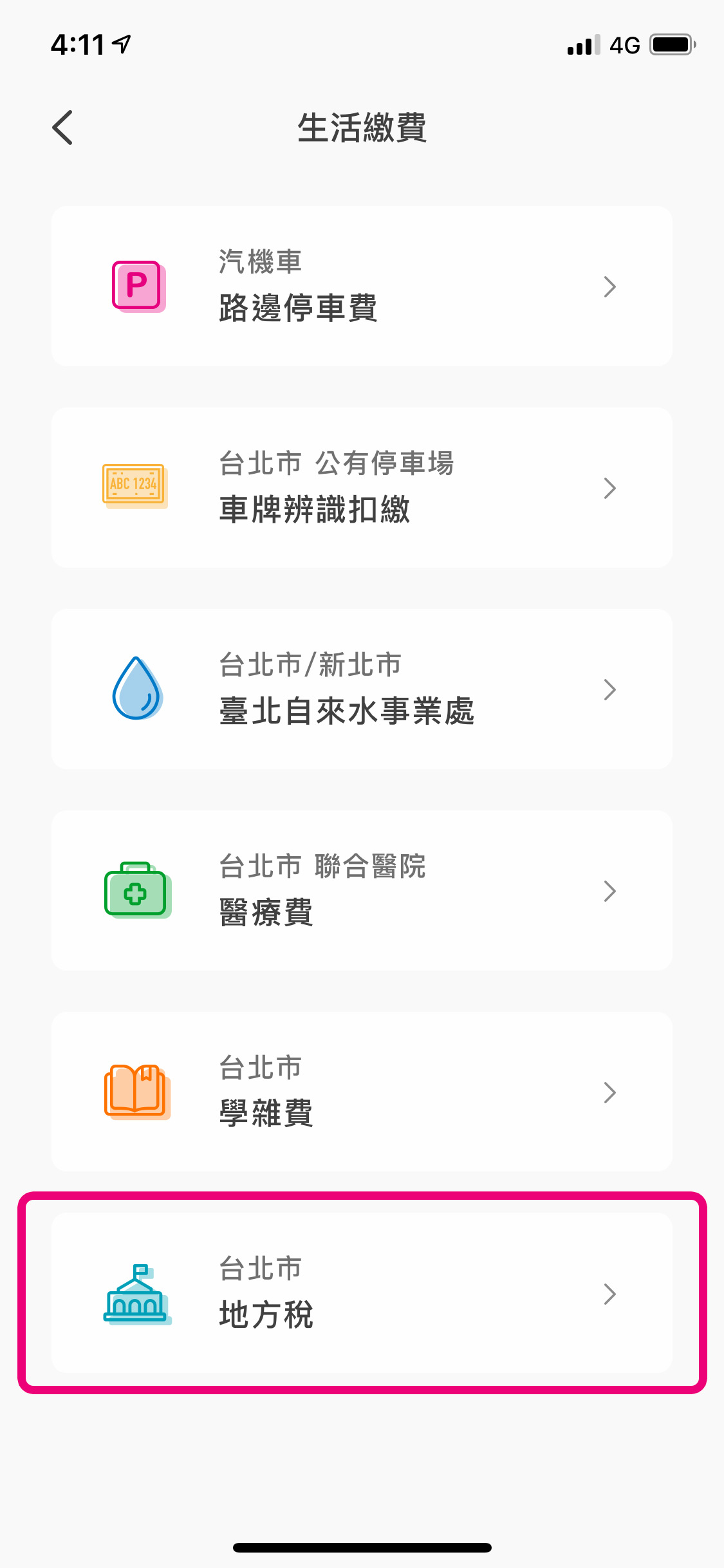
Task: Tap the 地方稅 local tax row
Action: 362,1294
